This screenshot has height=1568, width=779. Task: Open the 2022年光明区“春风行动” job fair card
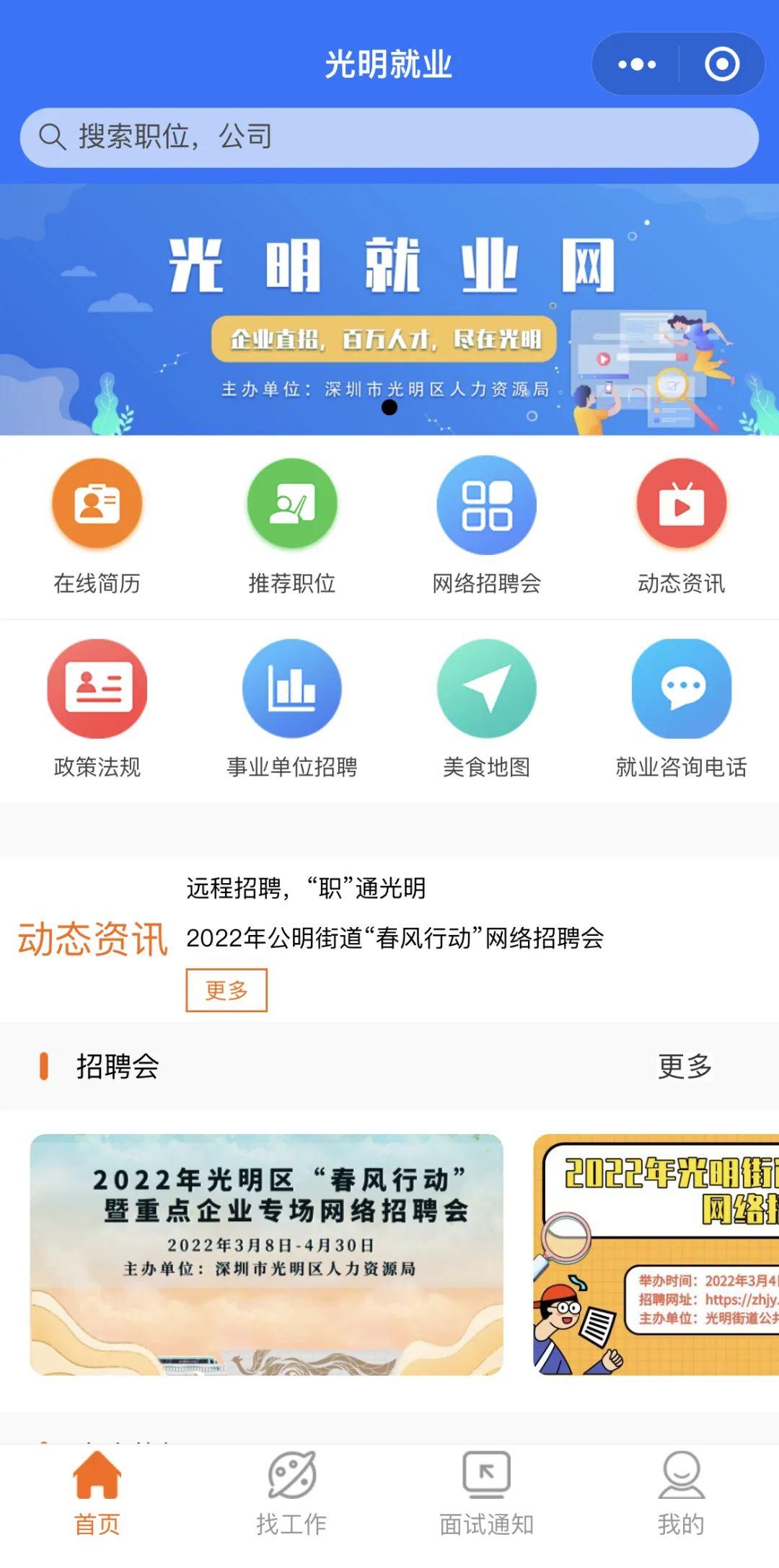(x=266, y=1254)
